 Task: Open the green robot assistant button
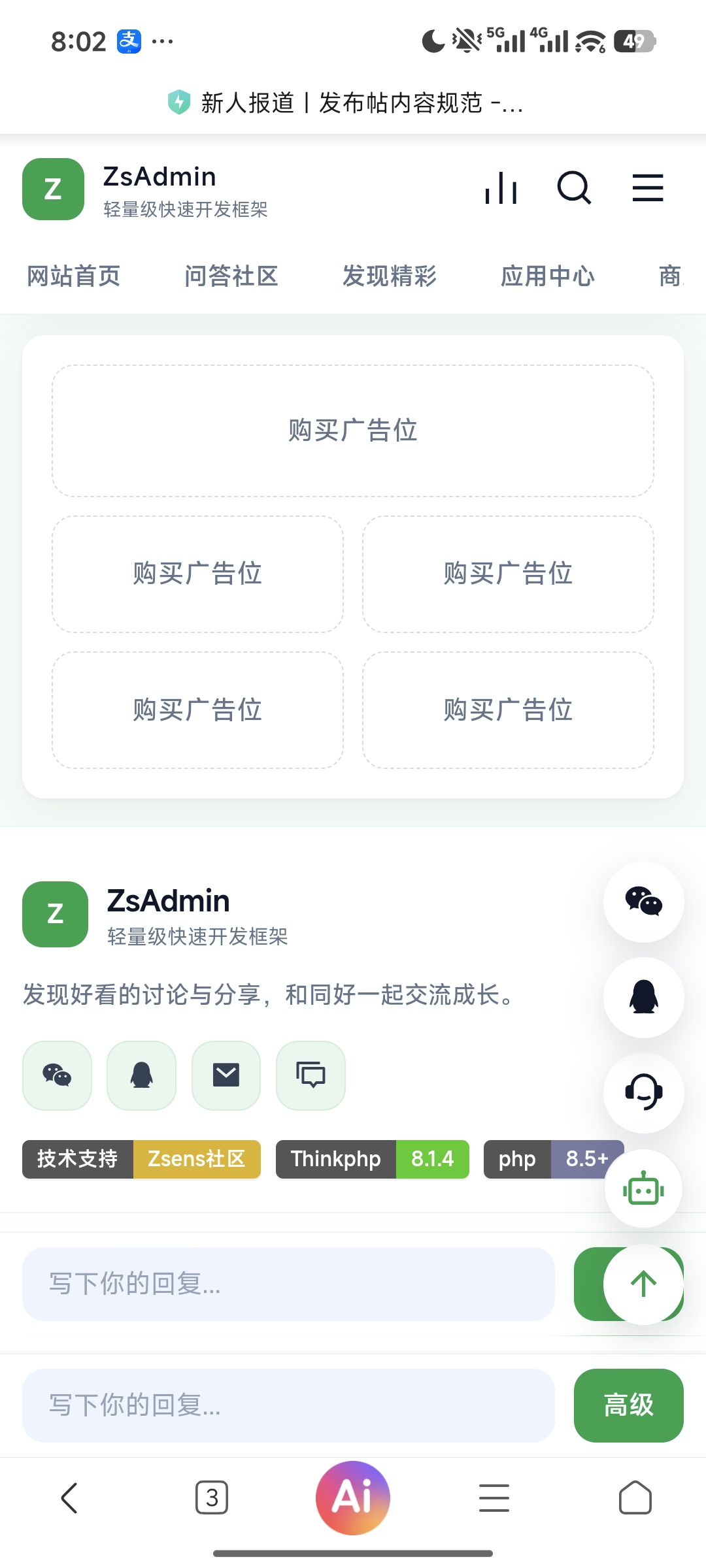tap(644, 1188)
